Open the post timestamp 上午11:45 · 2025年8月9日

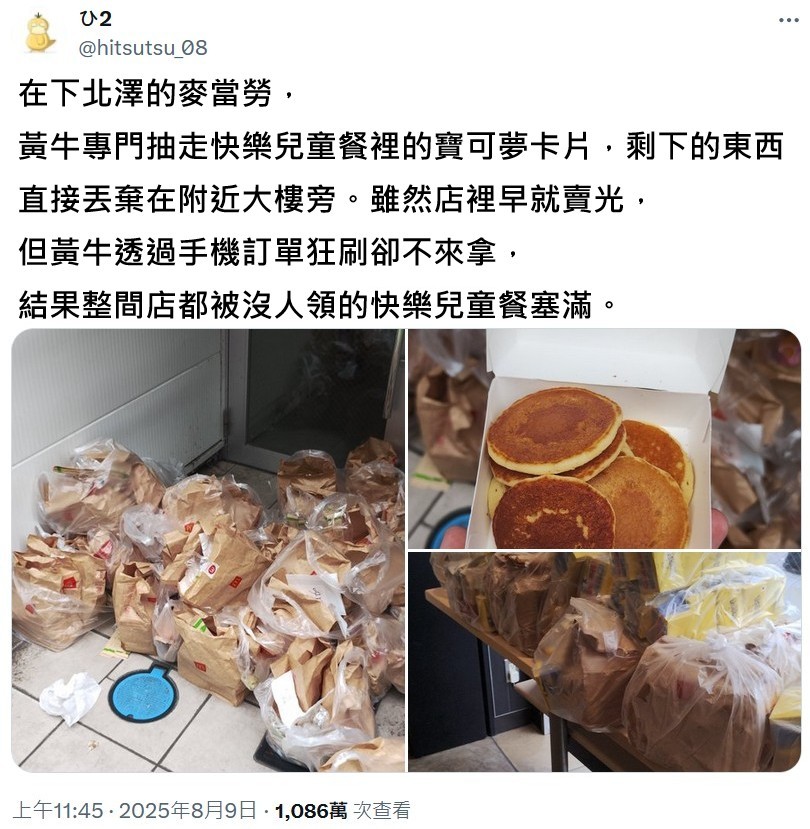coord(135,810)
